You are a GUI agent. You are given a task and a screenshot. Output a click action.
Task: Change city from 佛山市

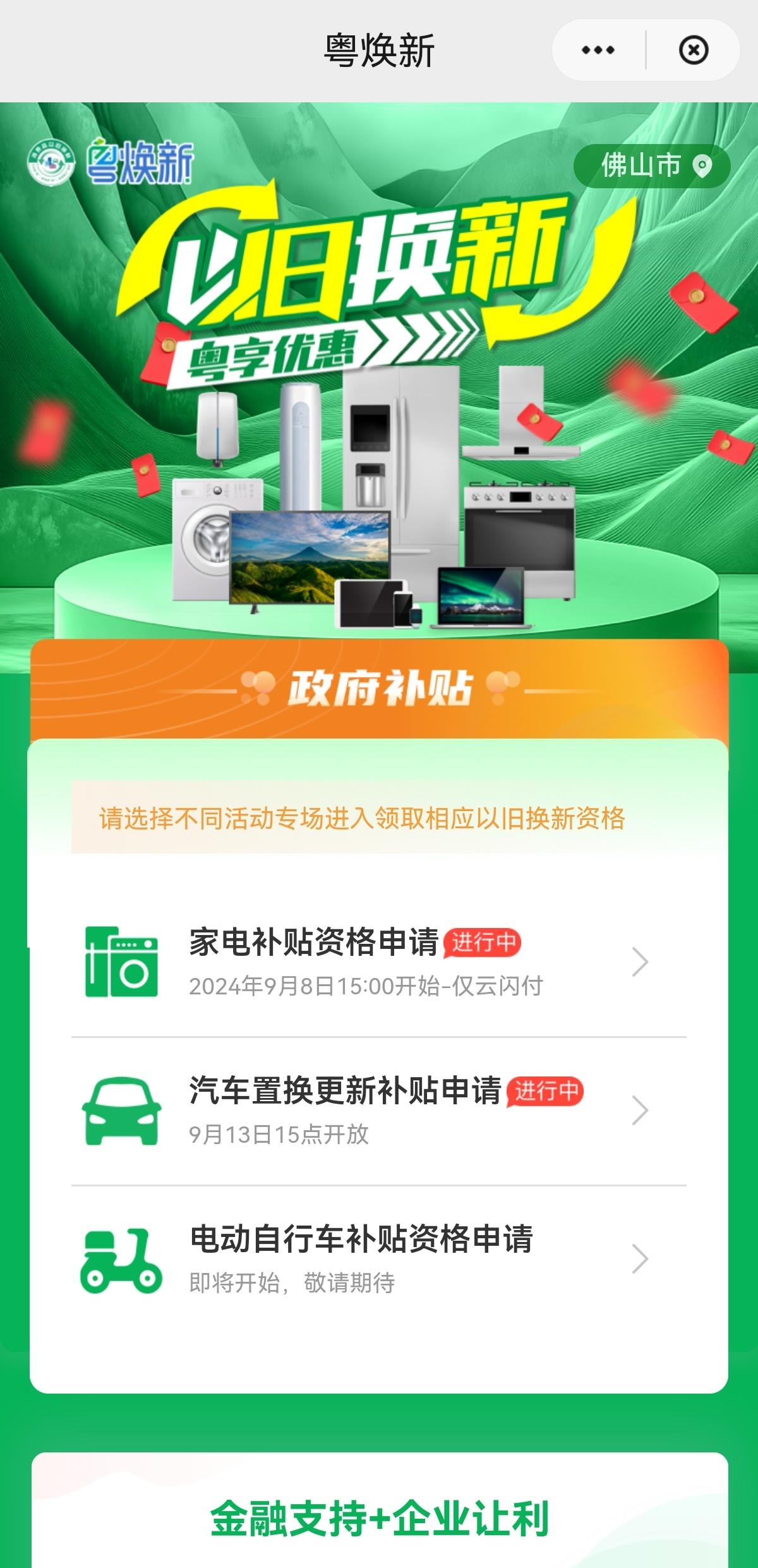[651, 166]
